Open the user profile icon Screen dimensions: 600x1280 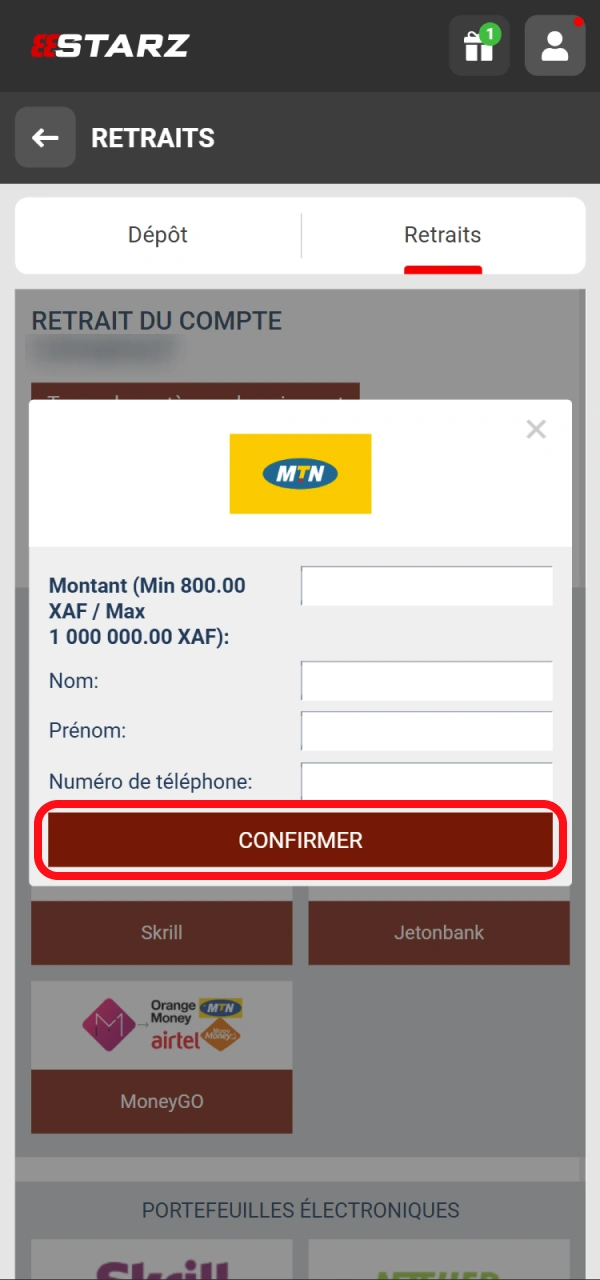554,46
